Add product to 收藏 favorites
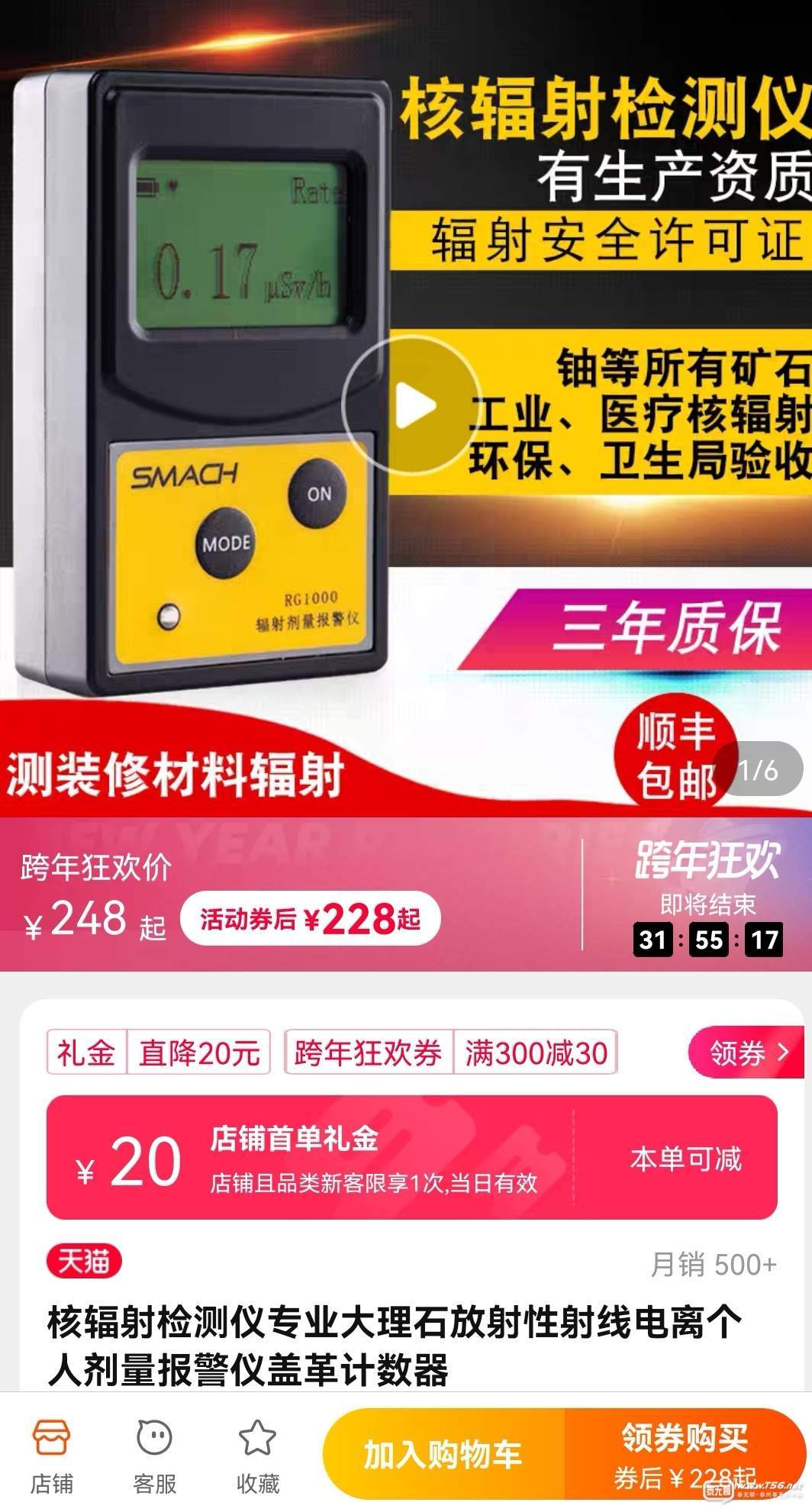 point(257,1456)
